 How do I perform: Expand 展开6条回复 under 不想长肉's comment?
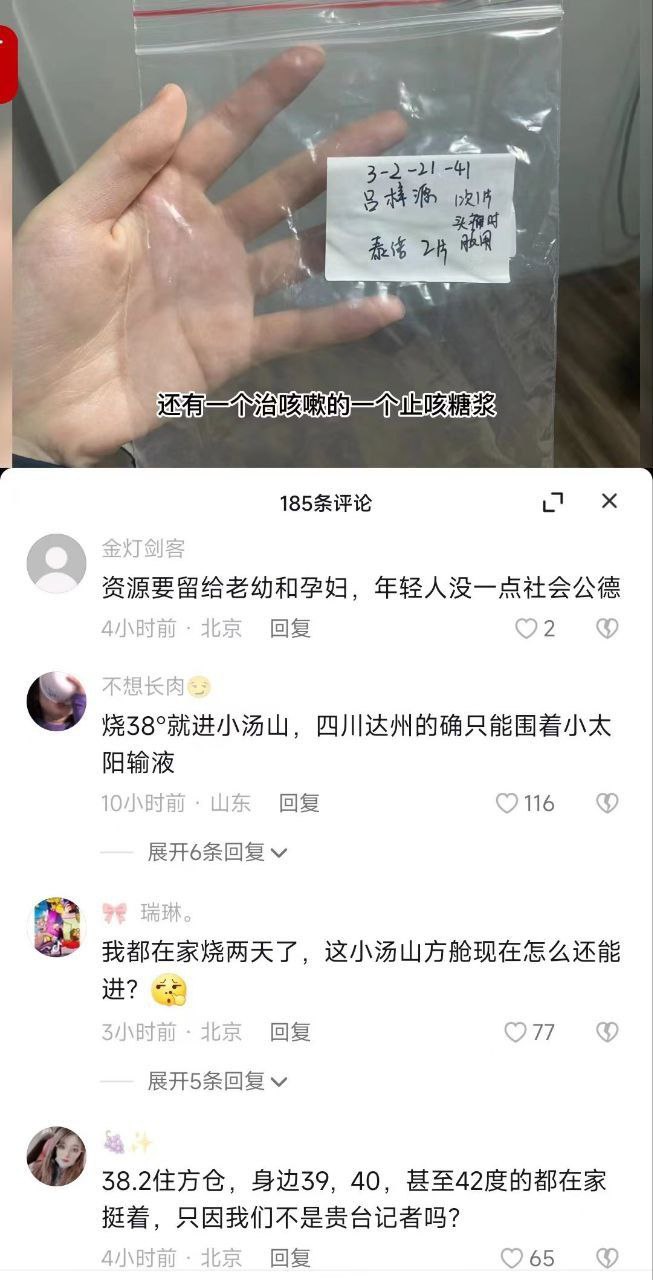click(217, 852)
